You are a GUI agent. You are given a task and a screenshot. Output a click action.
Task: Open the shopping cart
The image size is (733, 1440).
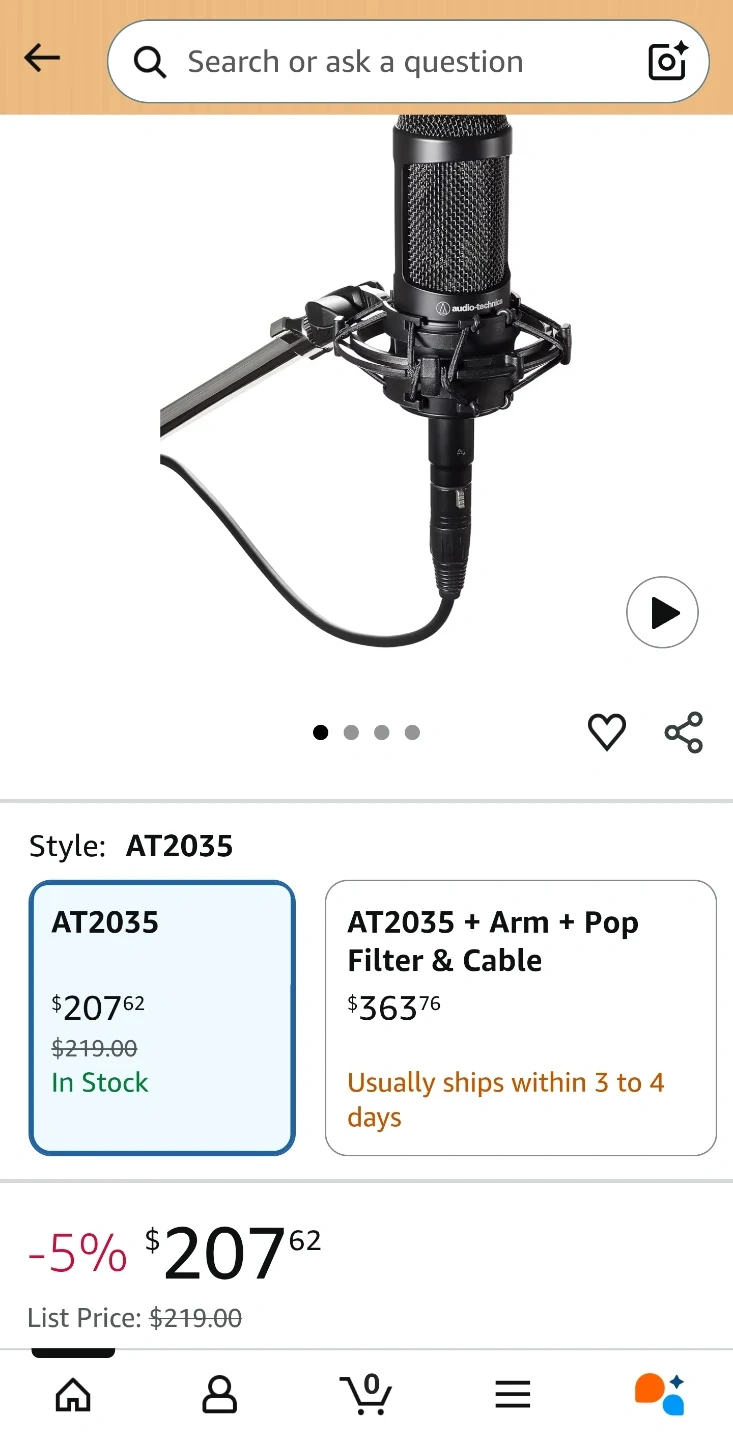366,1394
